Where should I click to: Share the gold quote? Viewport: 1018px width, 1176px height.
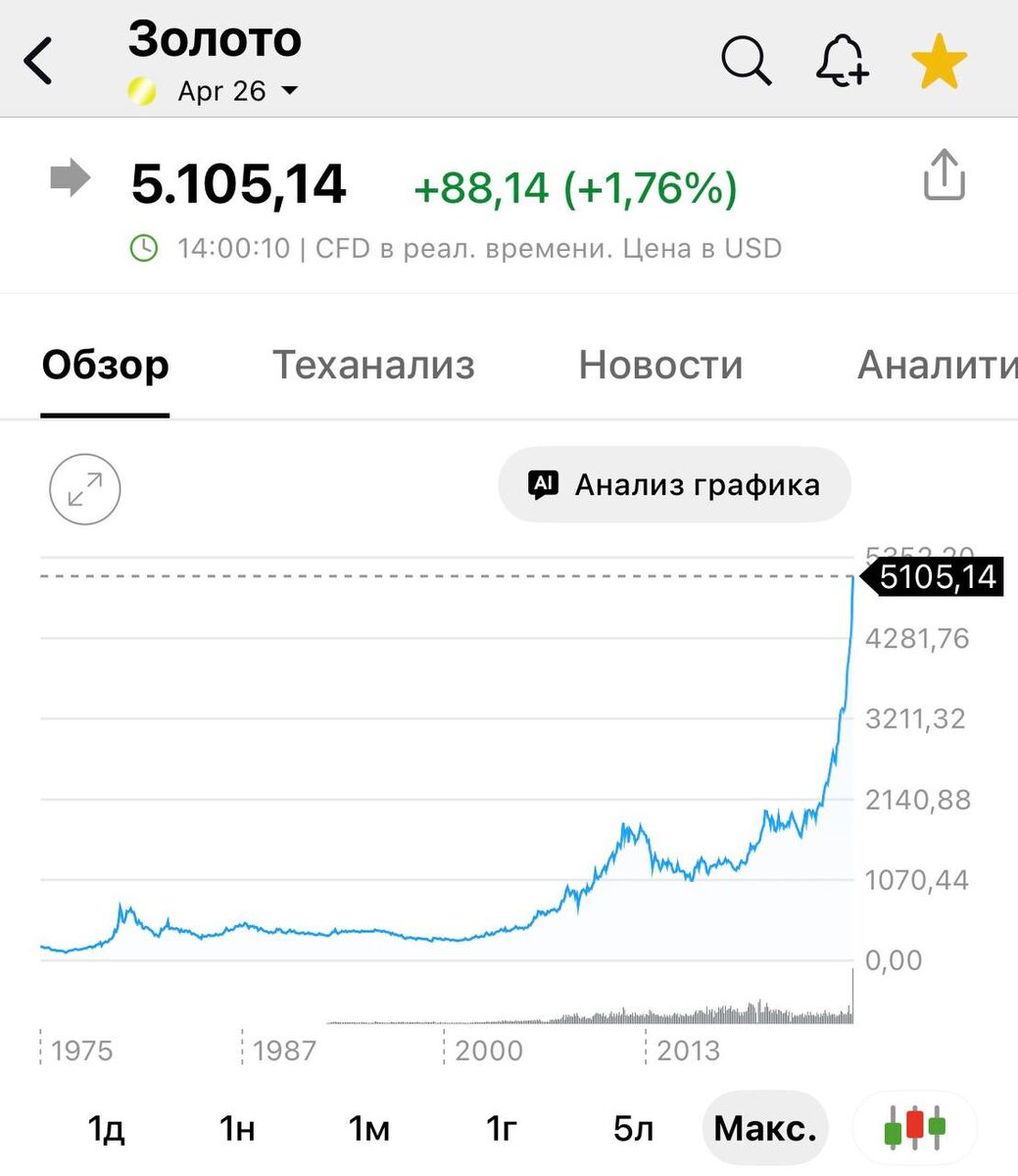tap(944, 176)
